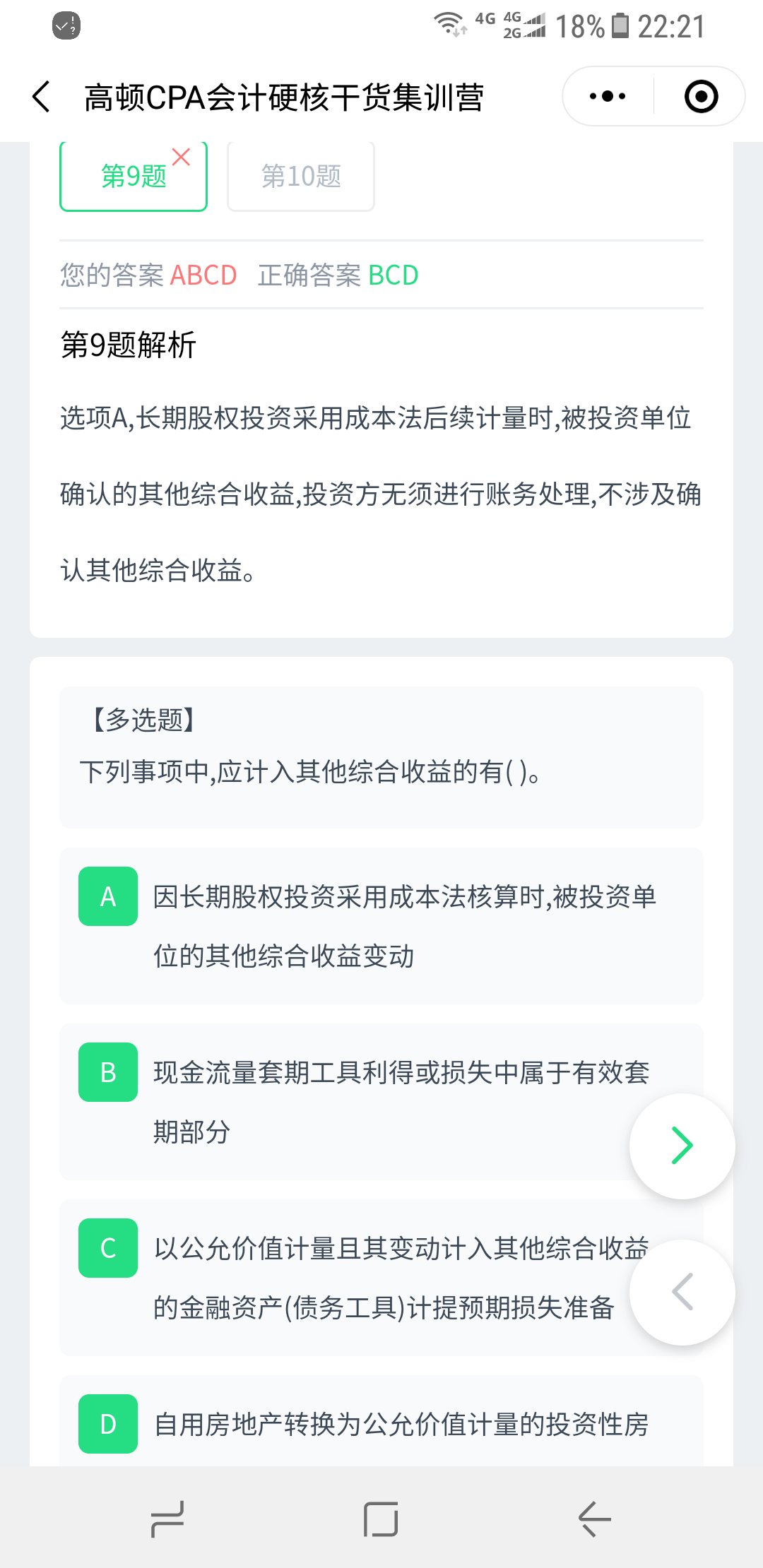
Task: Open the mini program more-options menu
Action: [x=608, y=96]
